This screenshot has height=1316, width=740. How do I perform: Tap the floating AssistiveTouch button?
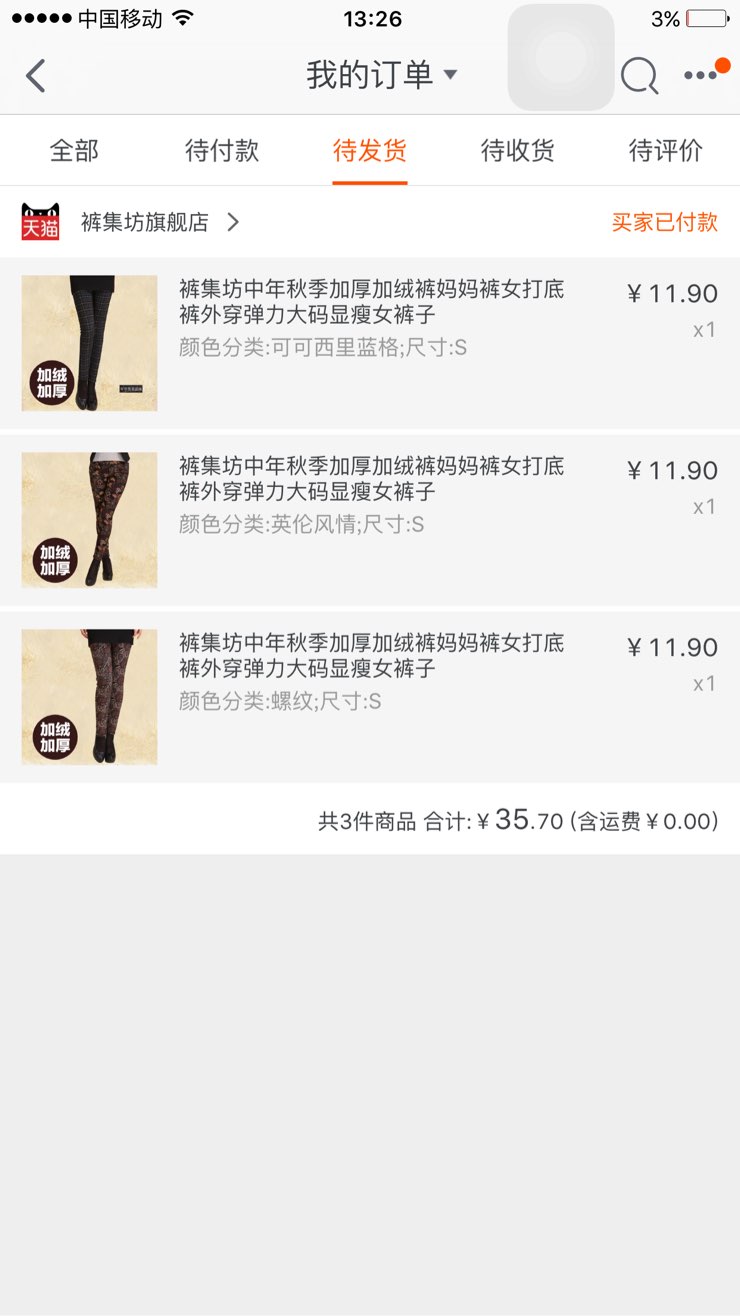(x=561, y=57)
